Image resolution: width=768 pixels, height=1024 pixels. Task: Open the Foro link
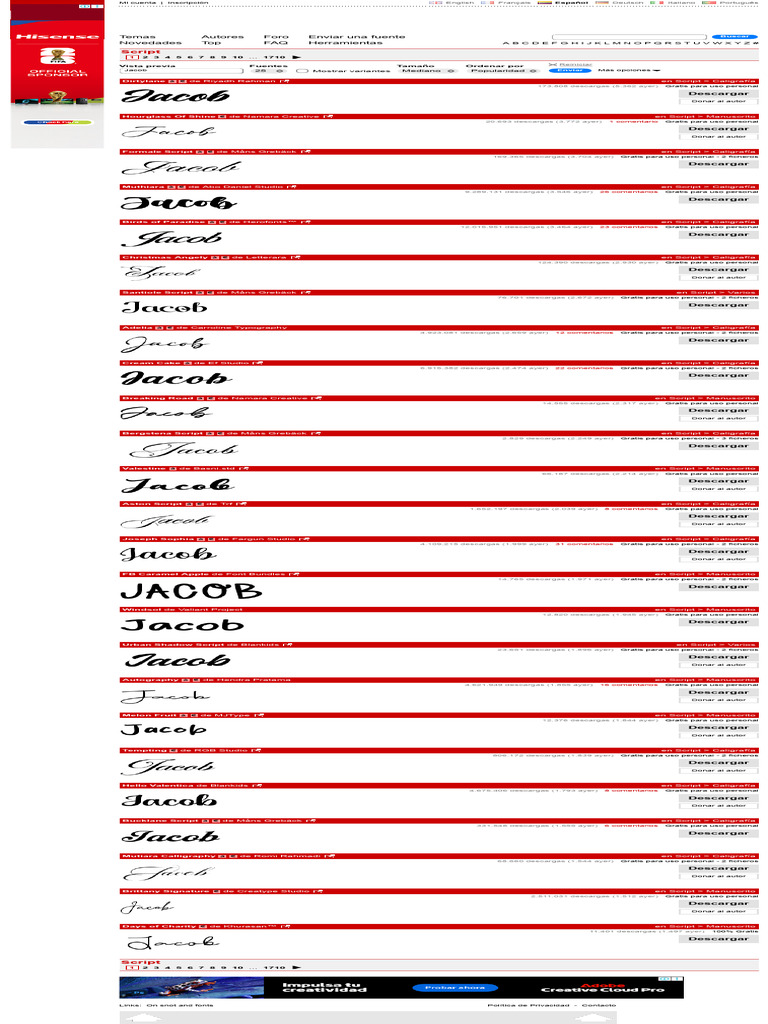point(276,37)
